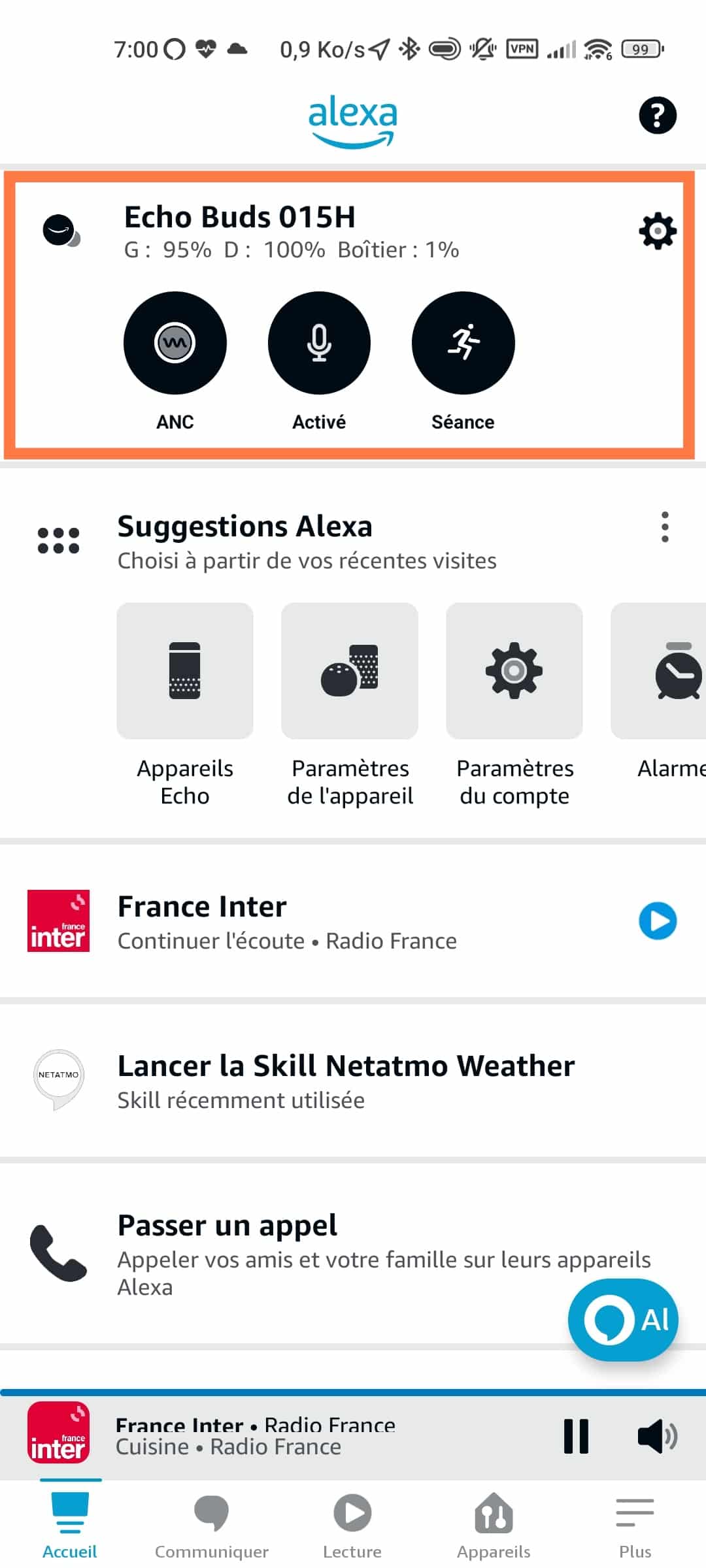Screen dimensions: 706x1568
Task: Launch the Netatmo Weather skill
Action: pyautogui.click(x=353, y=1081)
